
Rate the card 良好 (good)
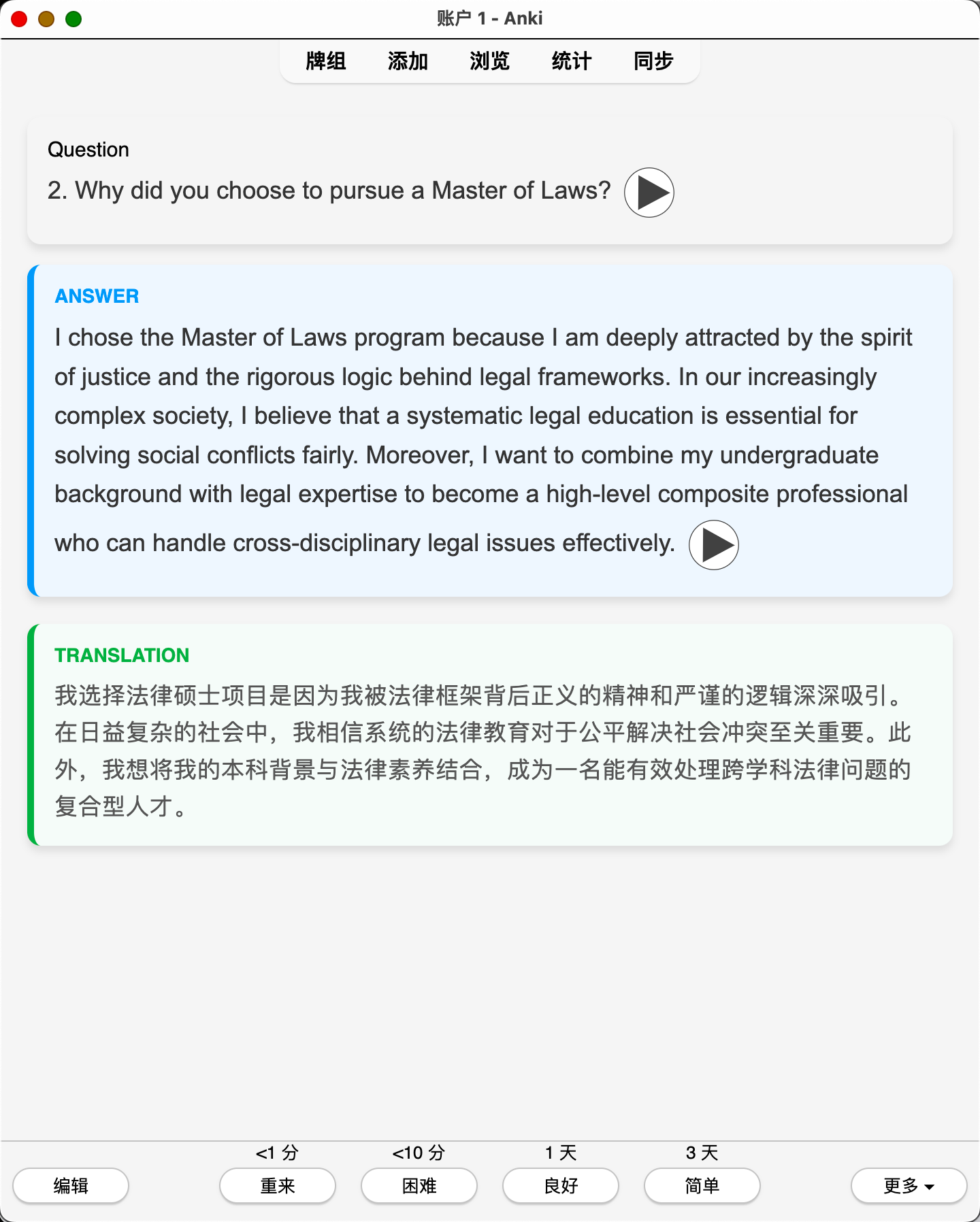click(561, 1186)
